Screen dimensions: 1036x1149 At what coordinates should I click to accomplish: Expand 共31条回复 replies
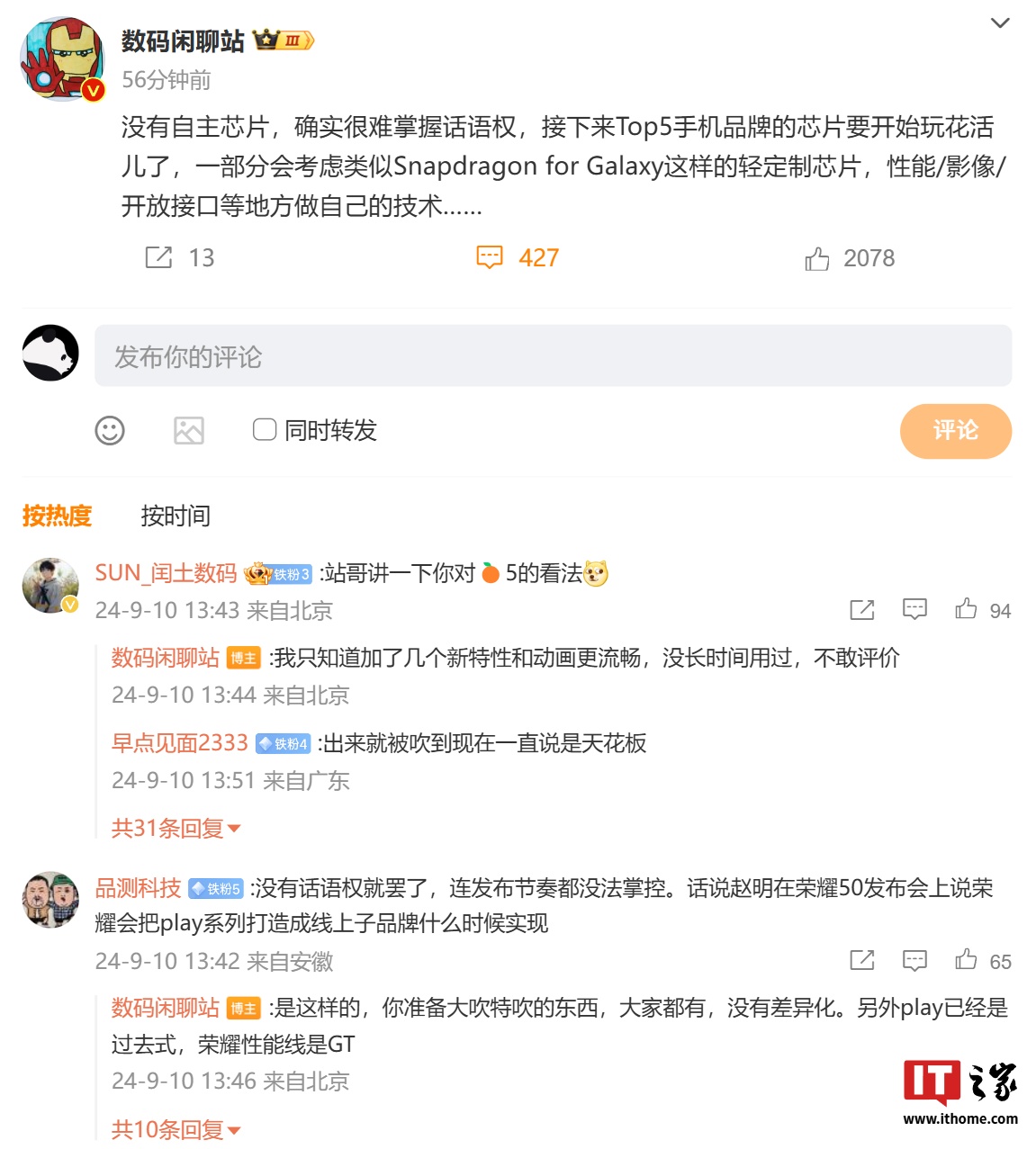(176, 828)
